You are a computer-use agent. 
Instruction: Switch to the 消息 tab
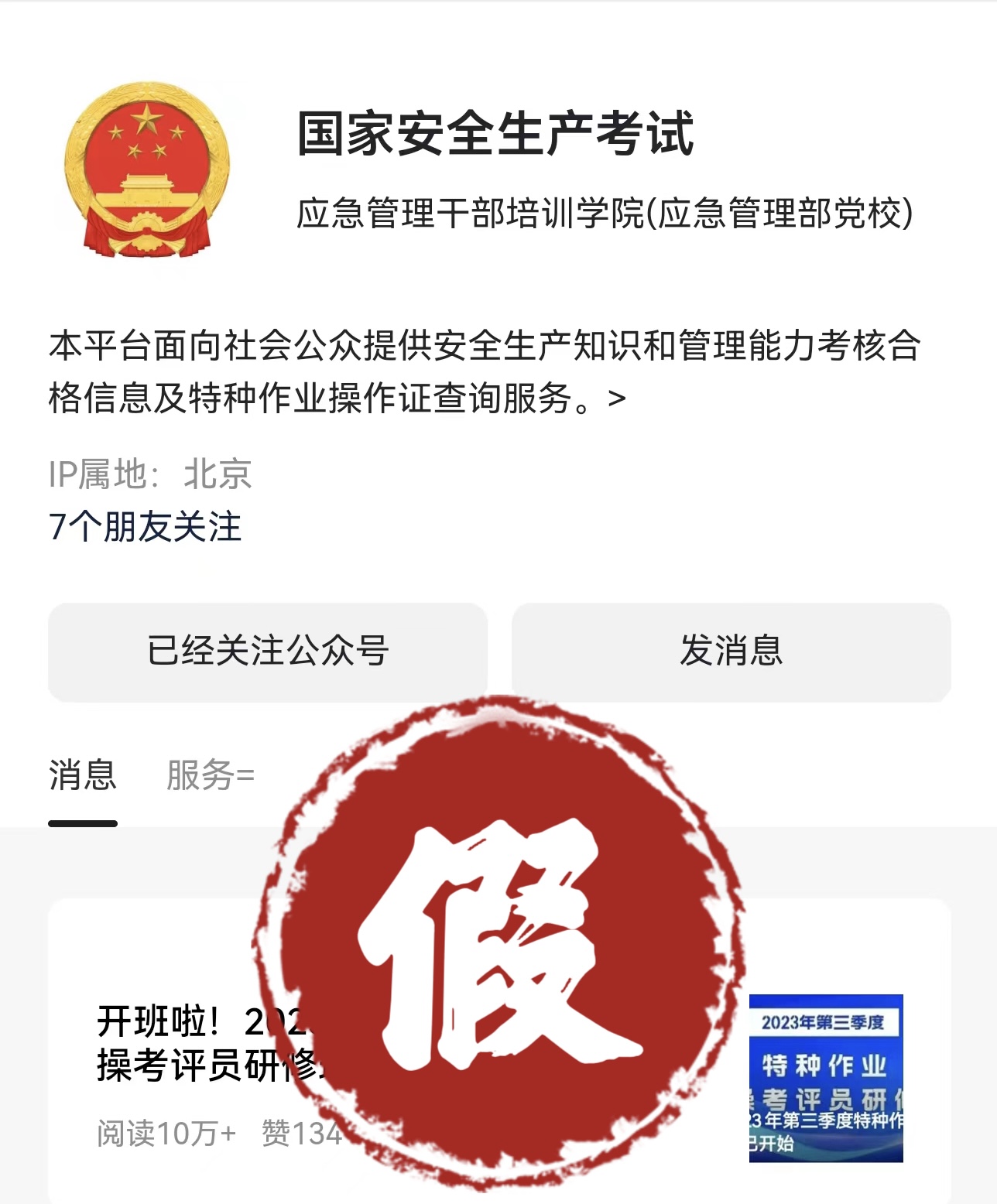[83, 775]
